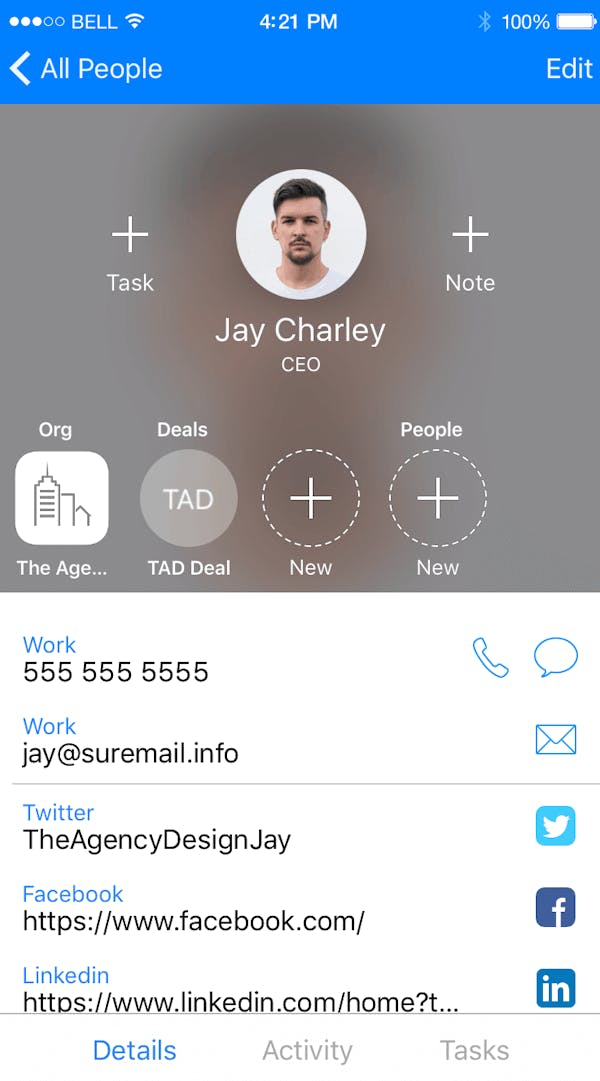Screen dimensions: 600x1081
Task: Open the Facebook link icon
Action: (x=555, y=908)
